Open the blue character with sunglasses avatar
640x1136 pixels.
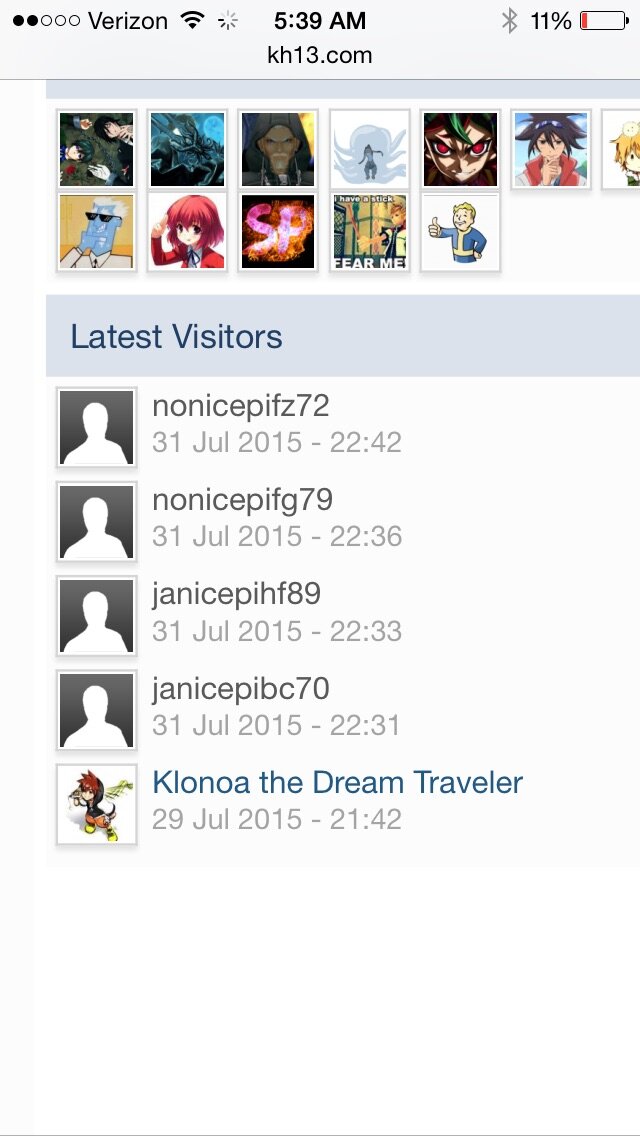tap(96, 232)
